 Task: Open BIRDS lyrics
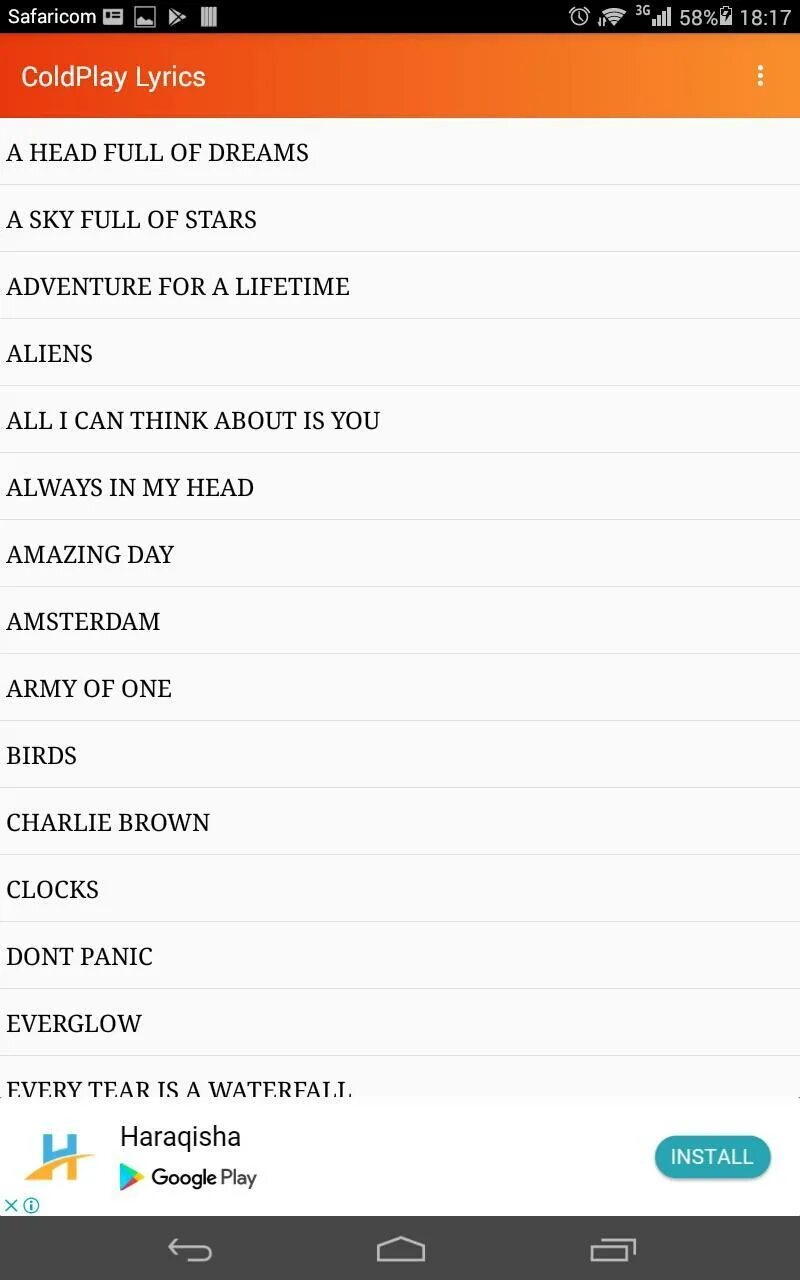(x=400, y=755)
